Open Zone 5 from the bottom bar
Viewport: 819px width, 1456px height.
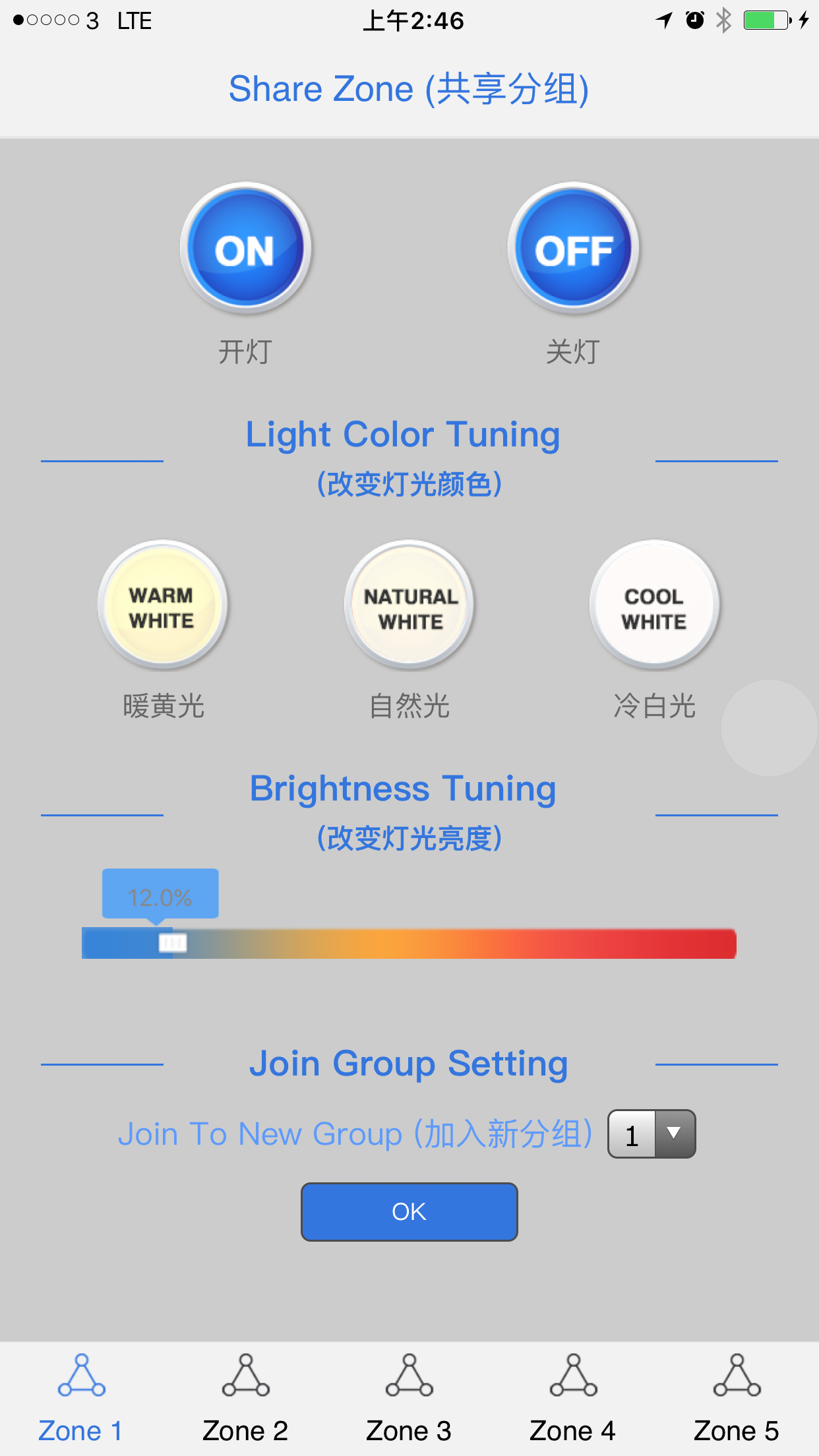click(x=737, y=1405)
